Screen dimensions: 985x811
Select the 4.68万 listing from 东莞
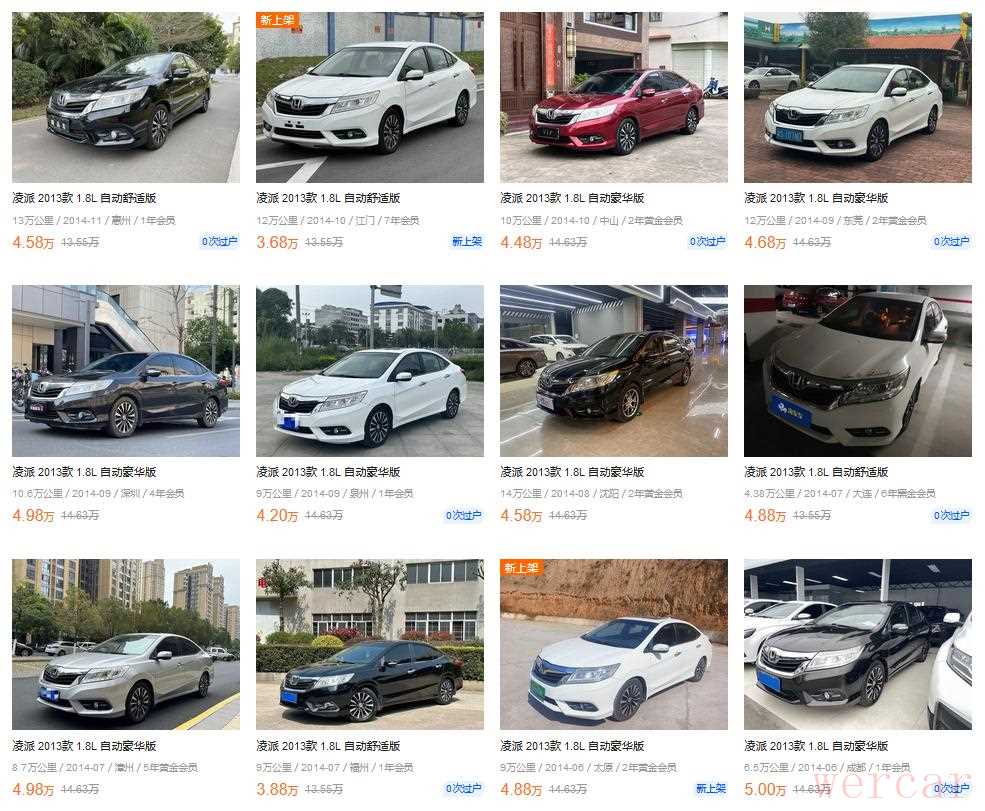point(857,98)
